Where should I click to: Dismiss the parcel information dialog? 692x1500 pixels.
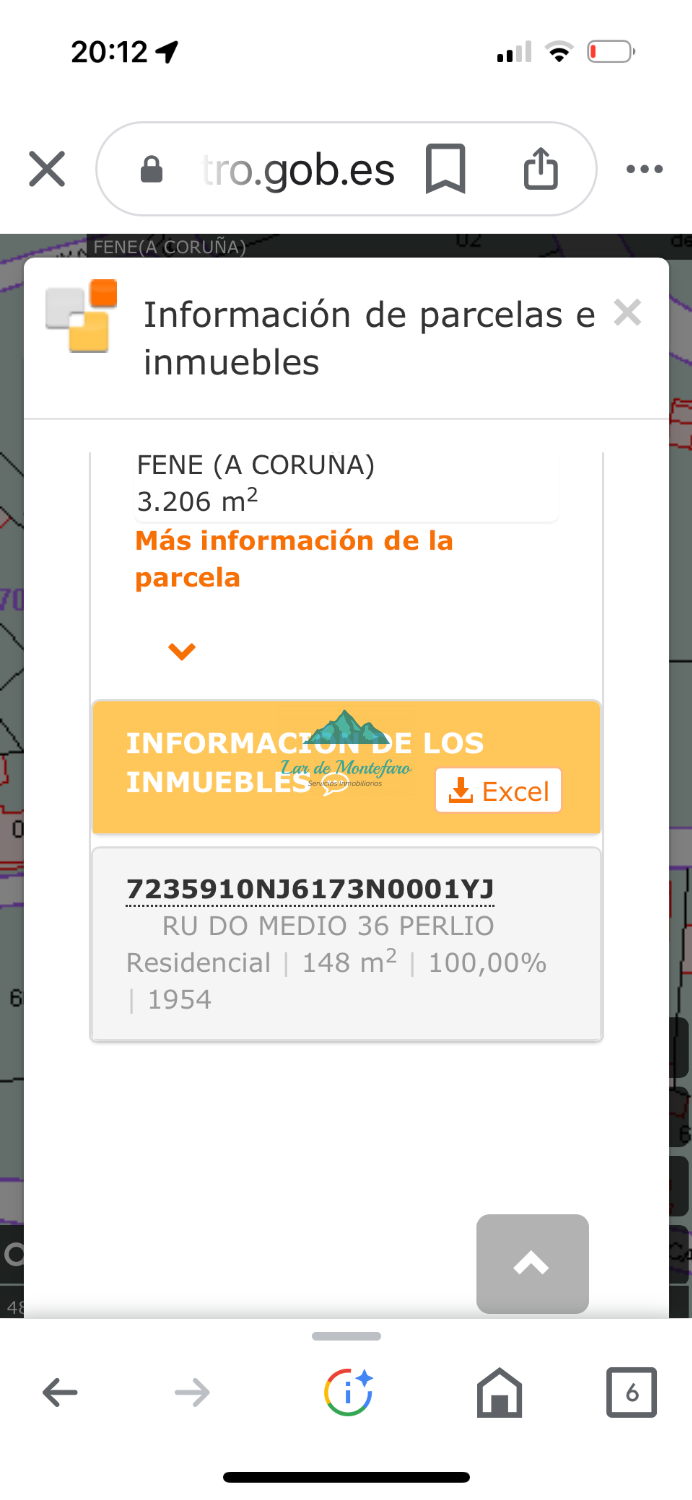(627, 313)
